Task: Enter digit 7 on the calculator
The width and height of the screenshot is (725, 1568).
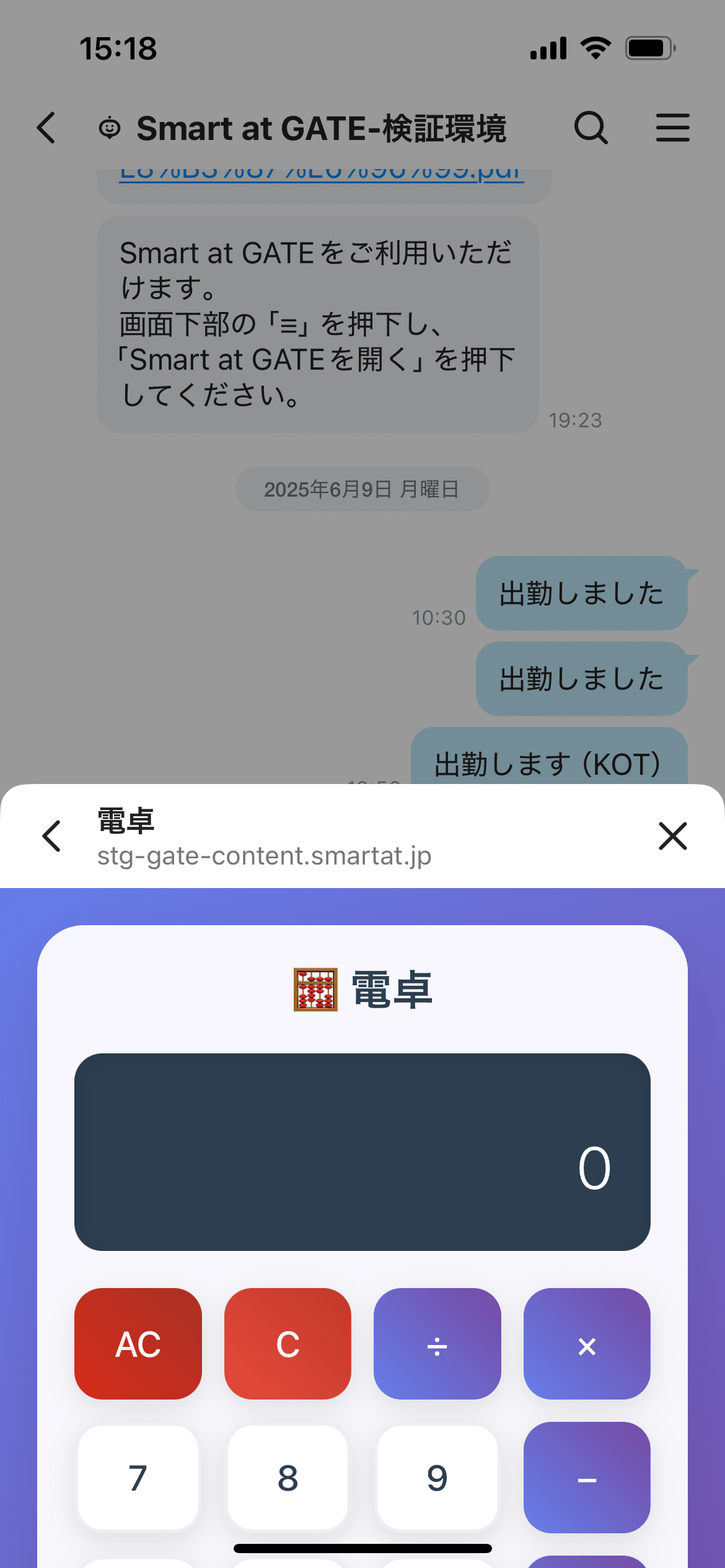Action: (138, 1478)
